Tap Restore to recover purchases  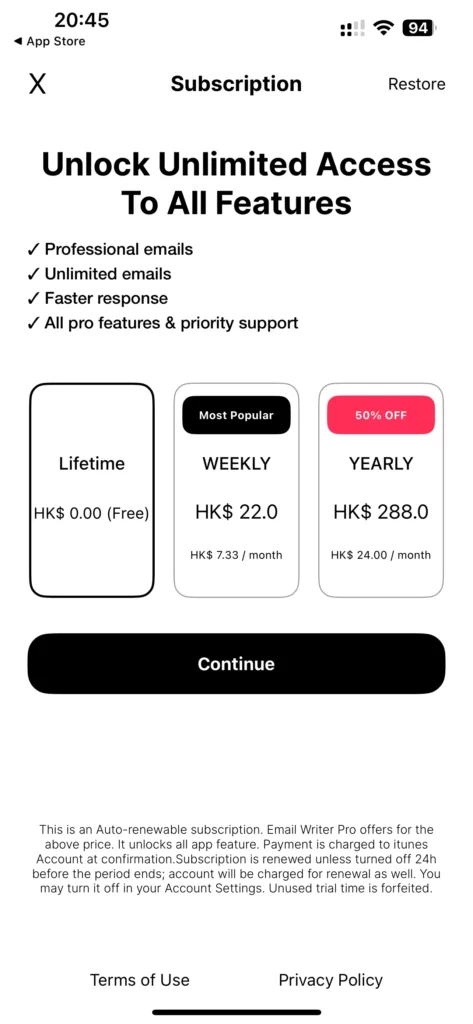tap(416, 84)
